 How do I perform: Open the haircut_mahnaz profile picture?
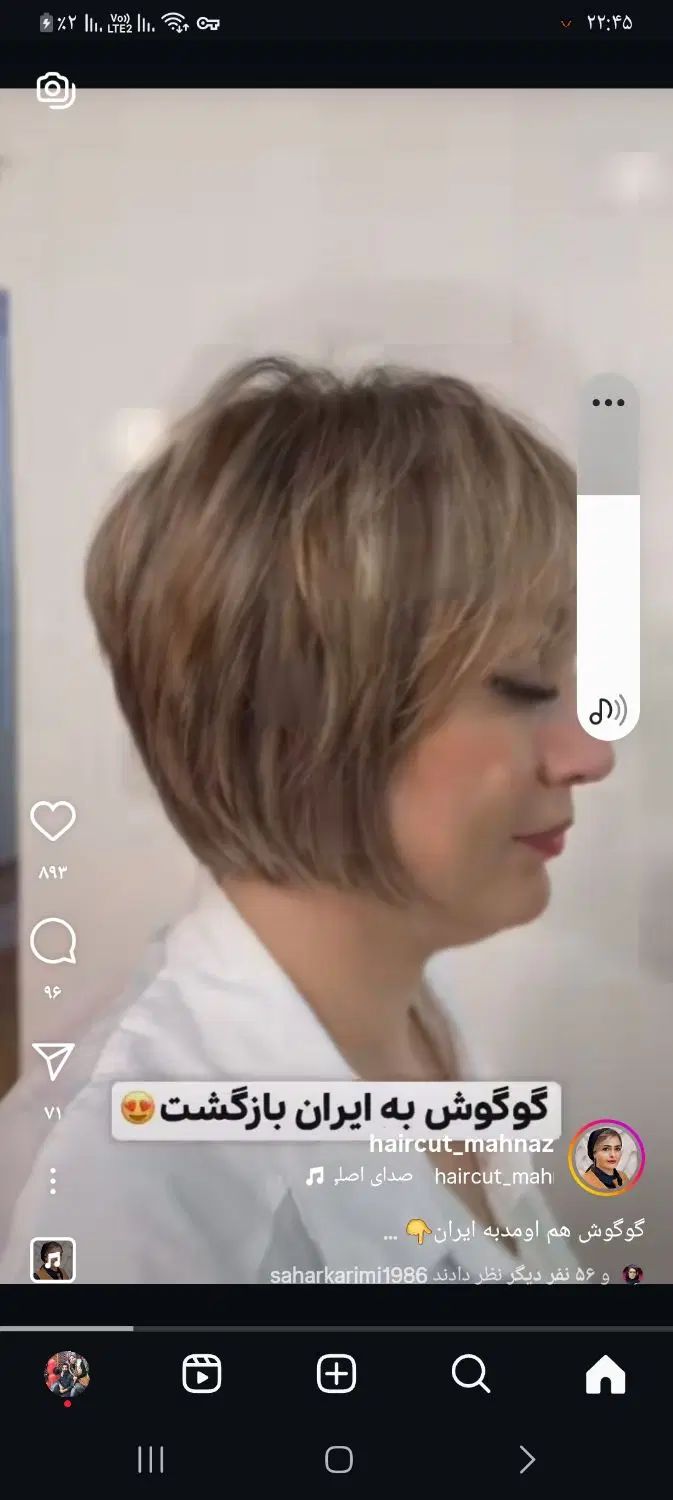pyautogui.click(x=606, y=1158)
